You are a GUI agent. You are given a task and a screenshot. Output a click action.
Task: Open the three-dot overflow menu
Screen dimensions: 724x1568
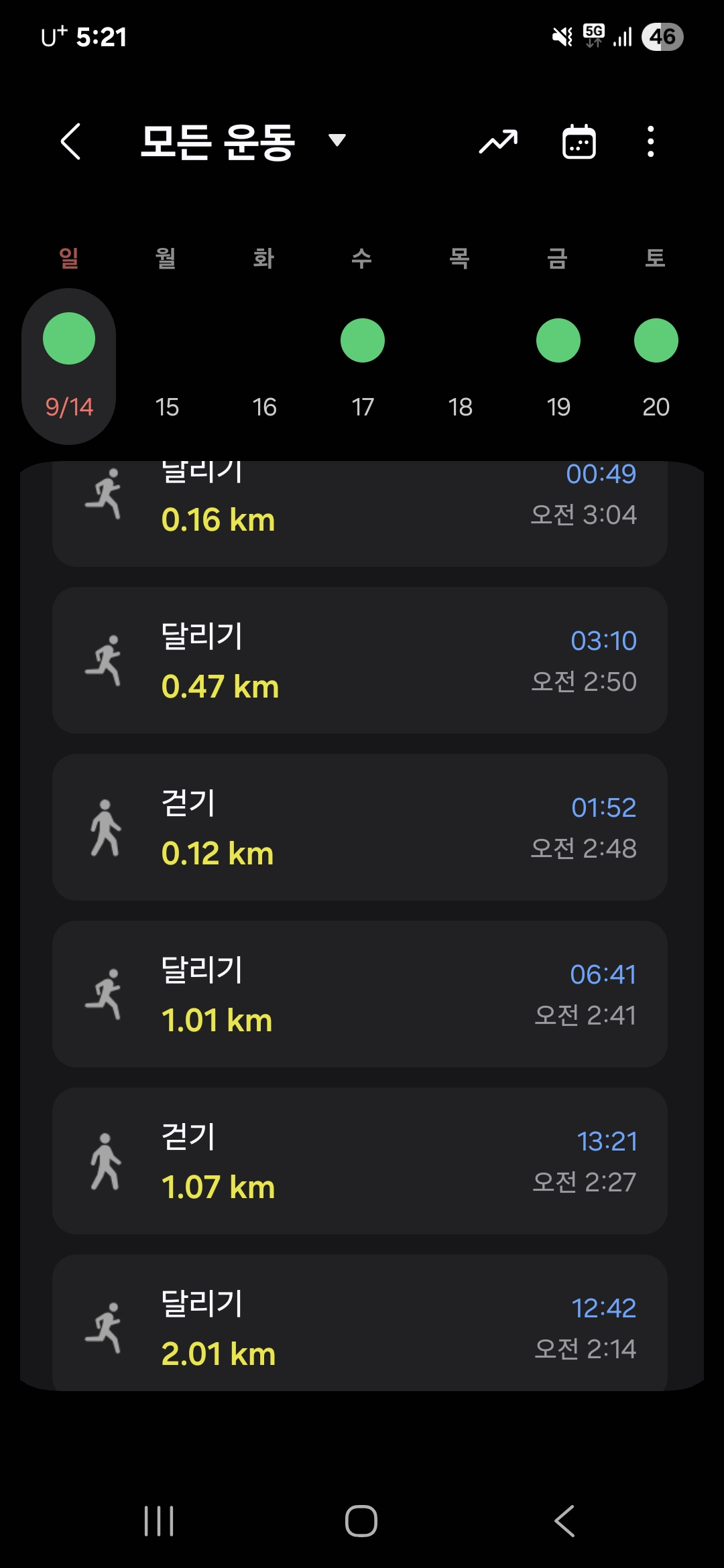650,141
